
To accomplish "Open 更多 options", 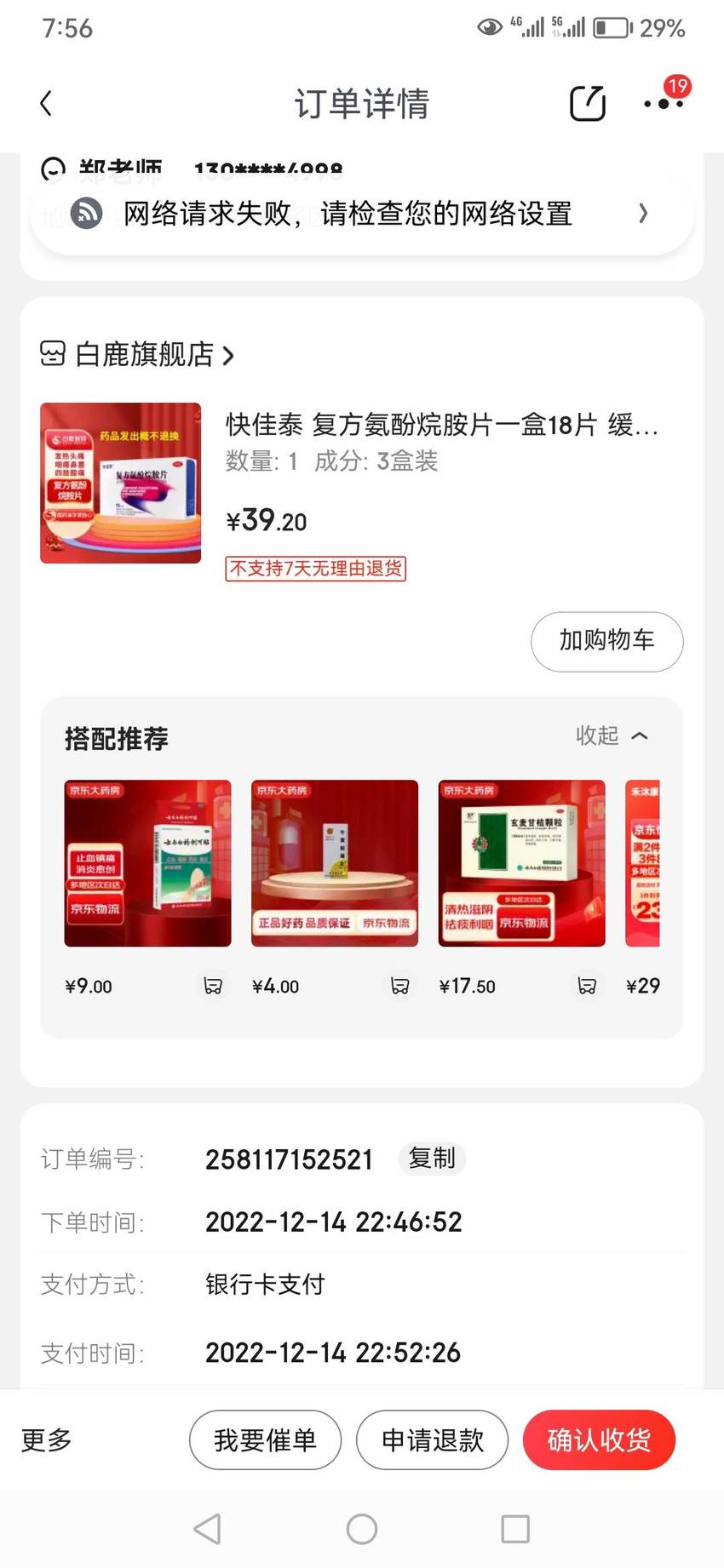I will click(46, 1439).
